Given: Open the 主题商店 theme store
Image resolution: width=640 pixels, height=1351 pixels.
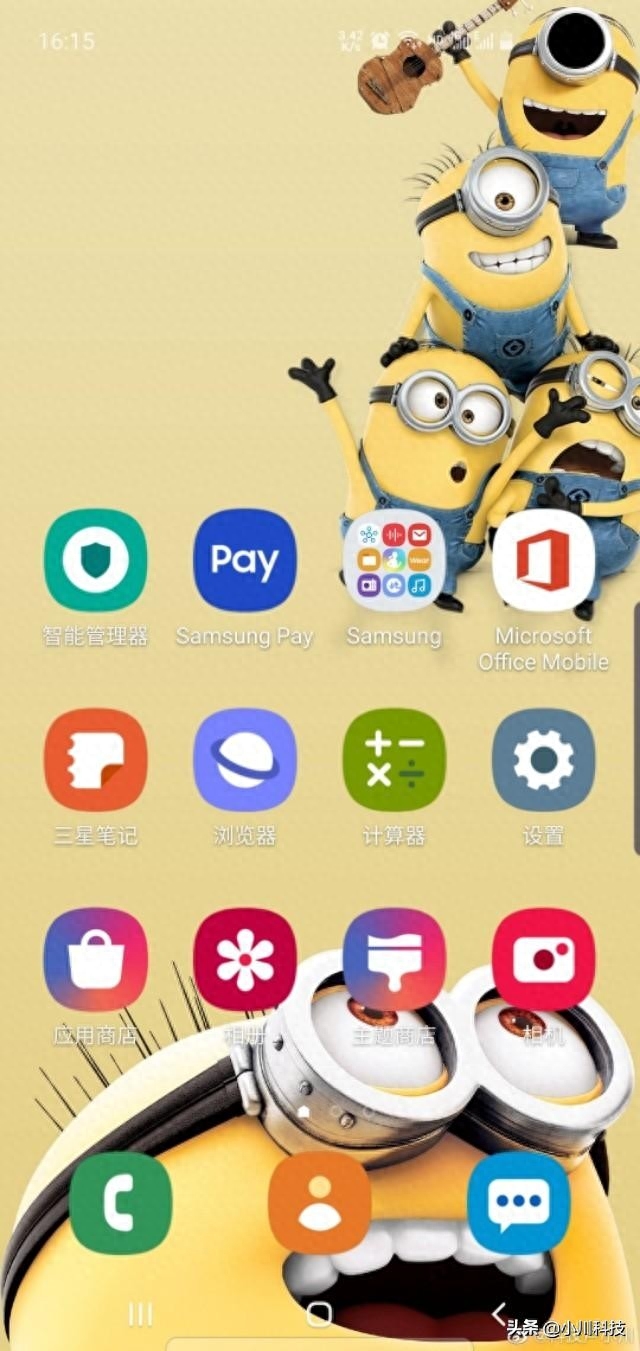Looking at the screenshot, I should point(394,959).
